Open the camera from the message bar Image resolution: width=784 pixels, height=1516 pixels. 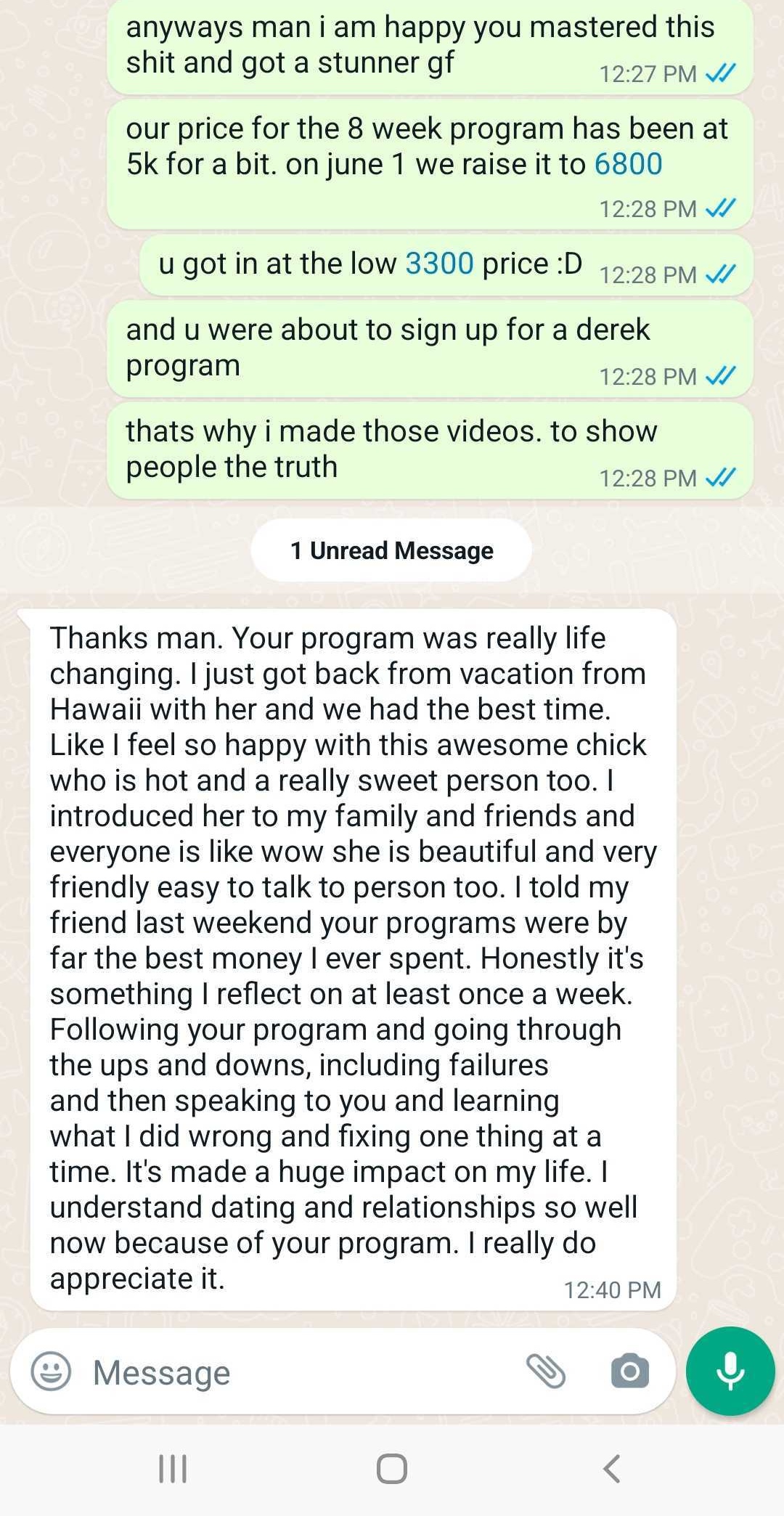(x=629, y=1372)
